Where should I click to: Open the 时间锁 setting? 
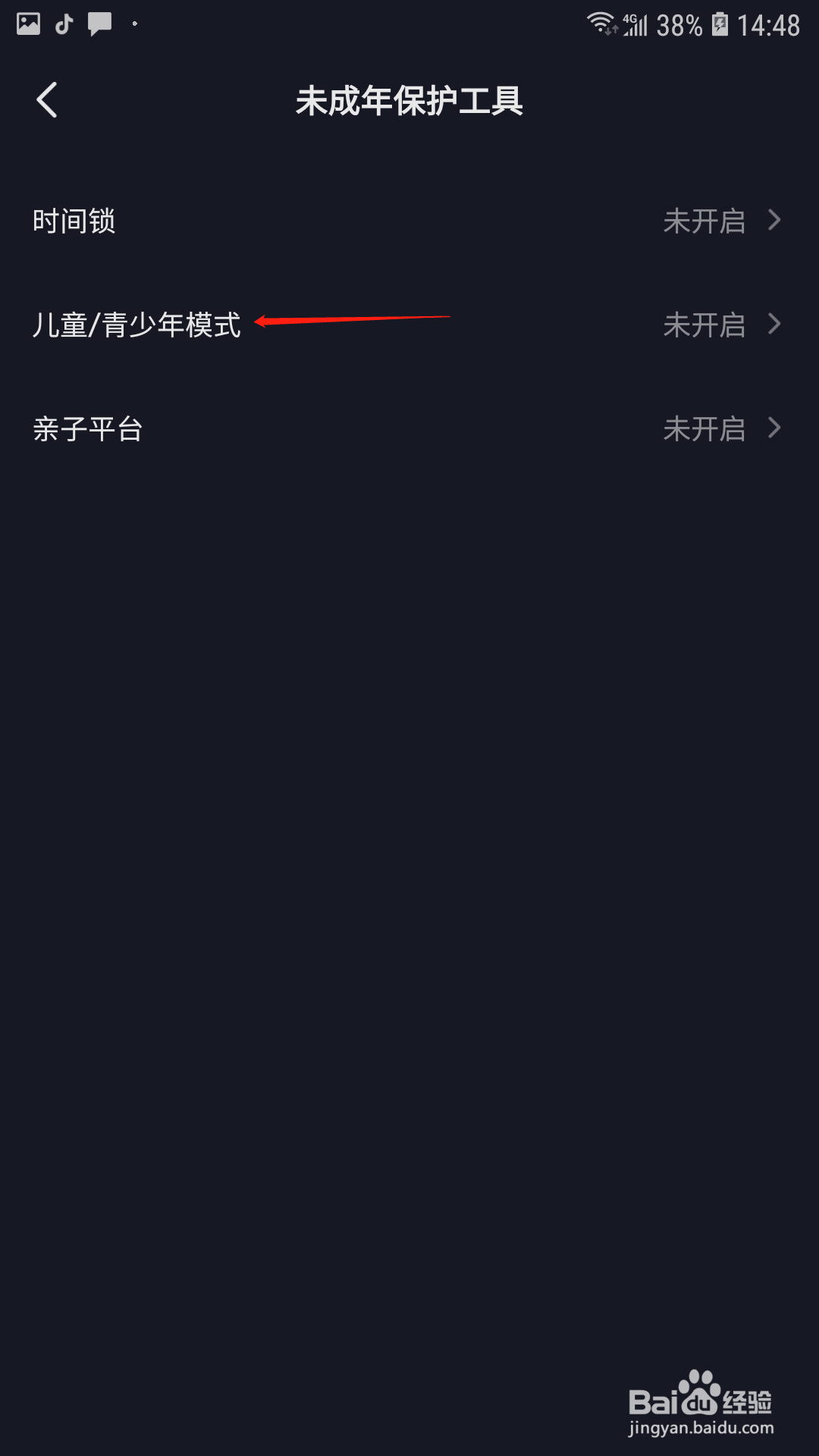coord(409,221)
